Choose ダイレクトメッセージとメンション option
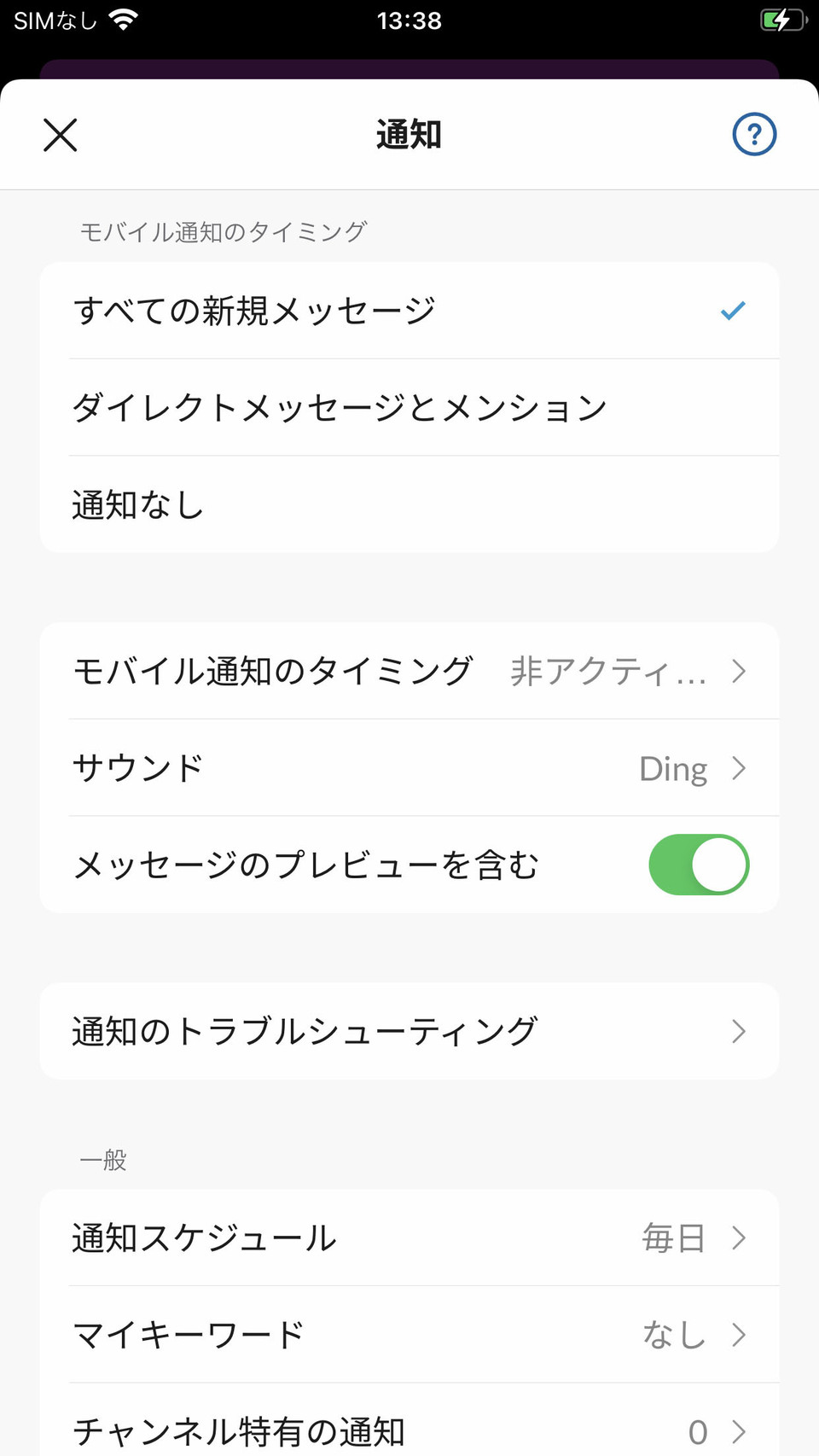Image resolution: width=819 pixels, height=1456 pixels. [x=409, y=408]
